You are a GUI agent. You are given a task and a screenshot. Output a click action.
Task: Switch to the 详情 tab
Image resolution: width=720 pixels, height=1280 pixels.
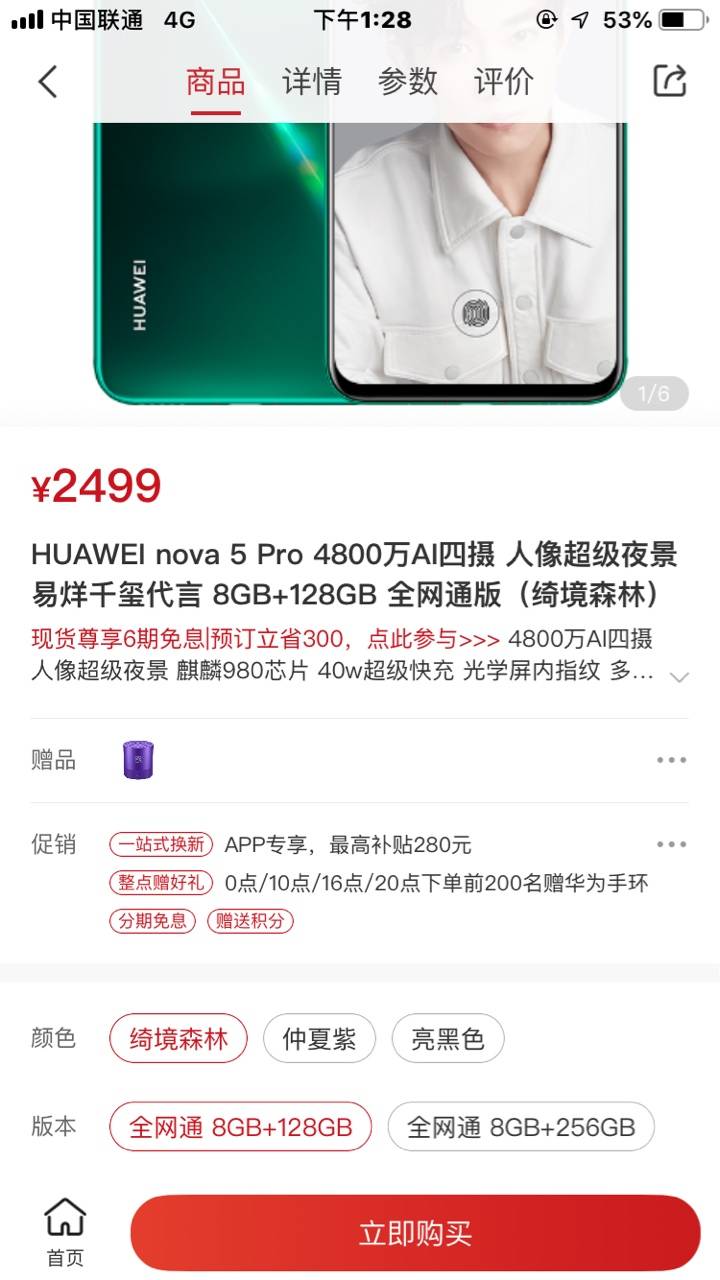click(x=312, y=82)
